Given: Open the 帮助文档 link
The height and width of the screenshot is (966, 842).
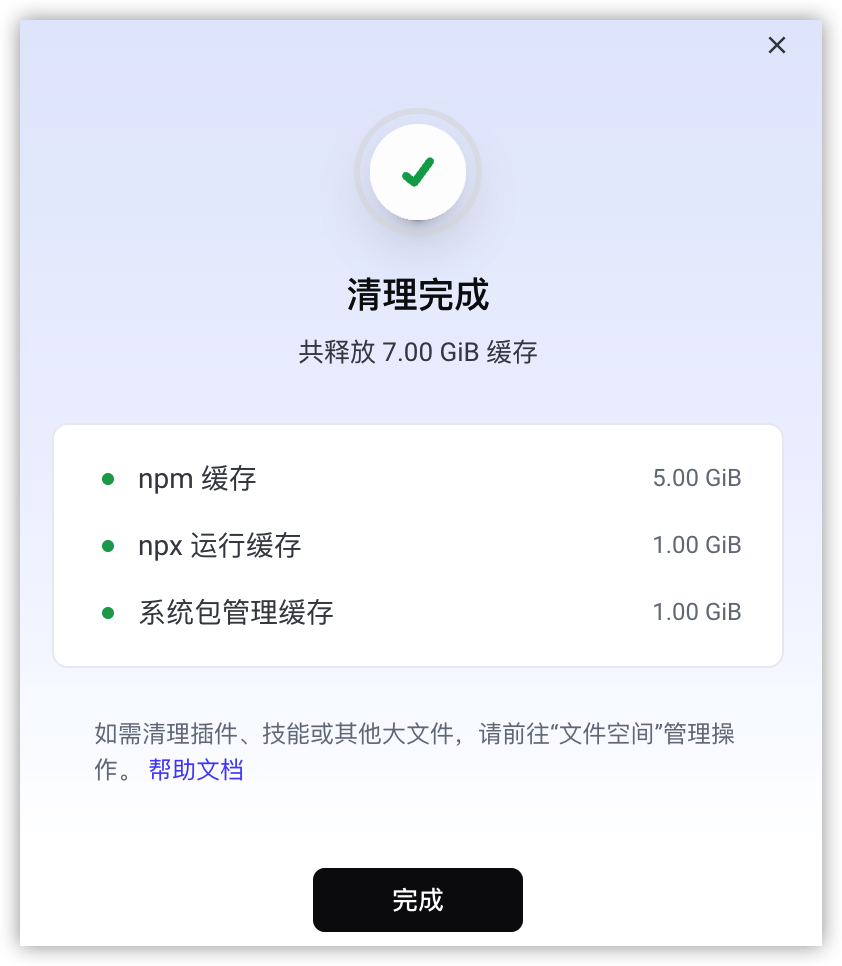Looking at the screenshot, I should [196, 769].
